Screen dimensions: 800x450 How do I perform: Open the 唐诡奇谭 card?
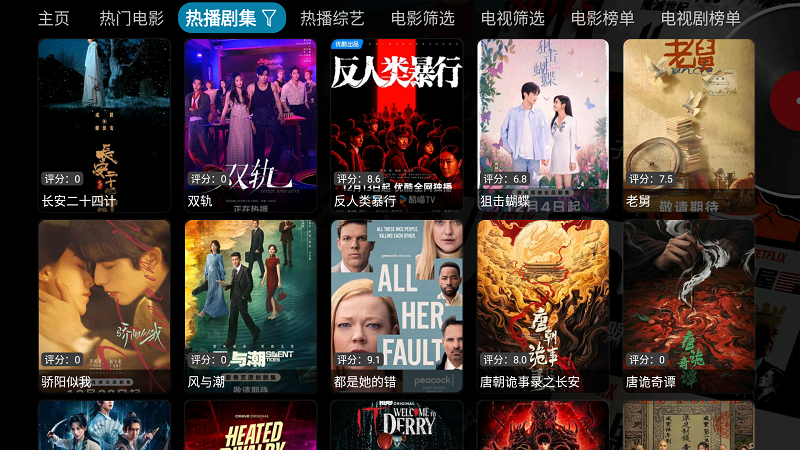tap(689, 306)
